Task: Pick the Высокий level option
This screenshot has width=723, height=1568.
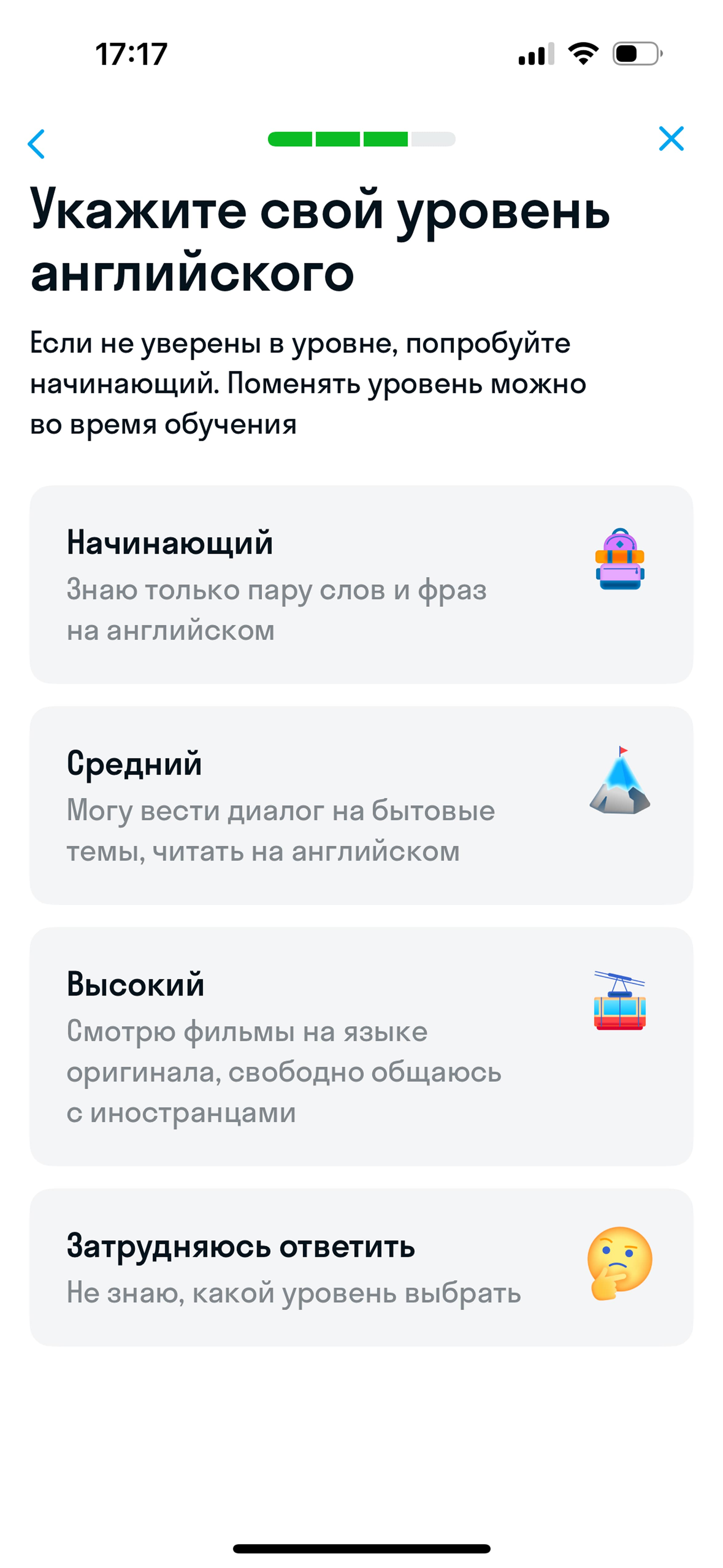Action: (361, 1046)
